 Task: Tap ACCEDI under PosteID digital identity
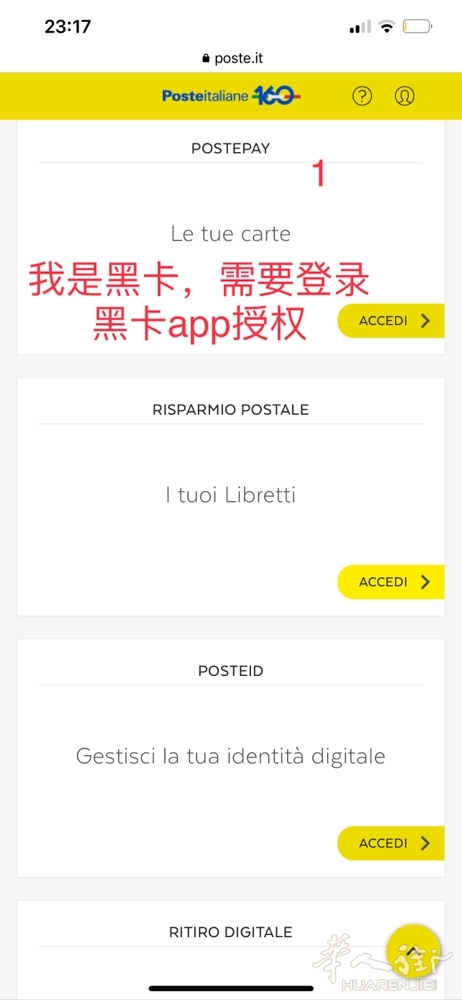391,843
